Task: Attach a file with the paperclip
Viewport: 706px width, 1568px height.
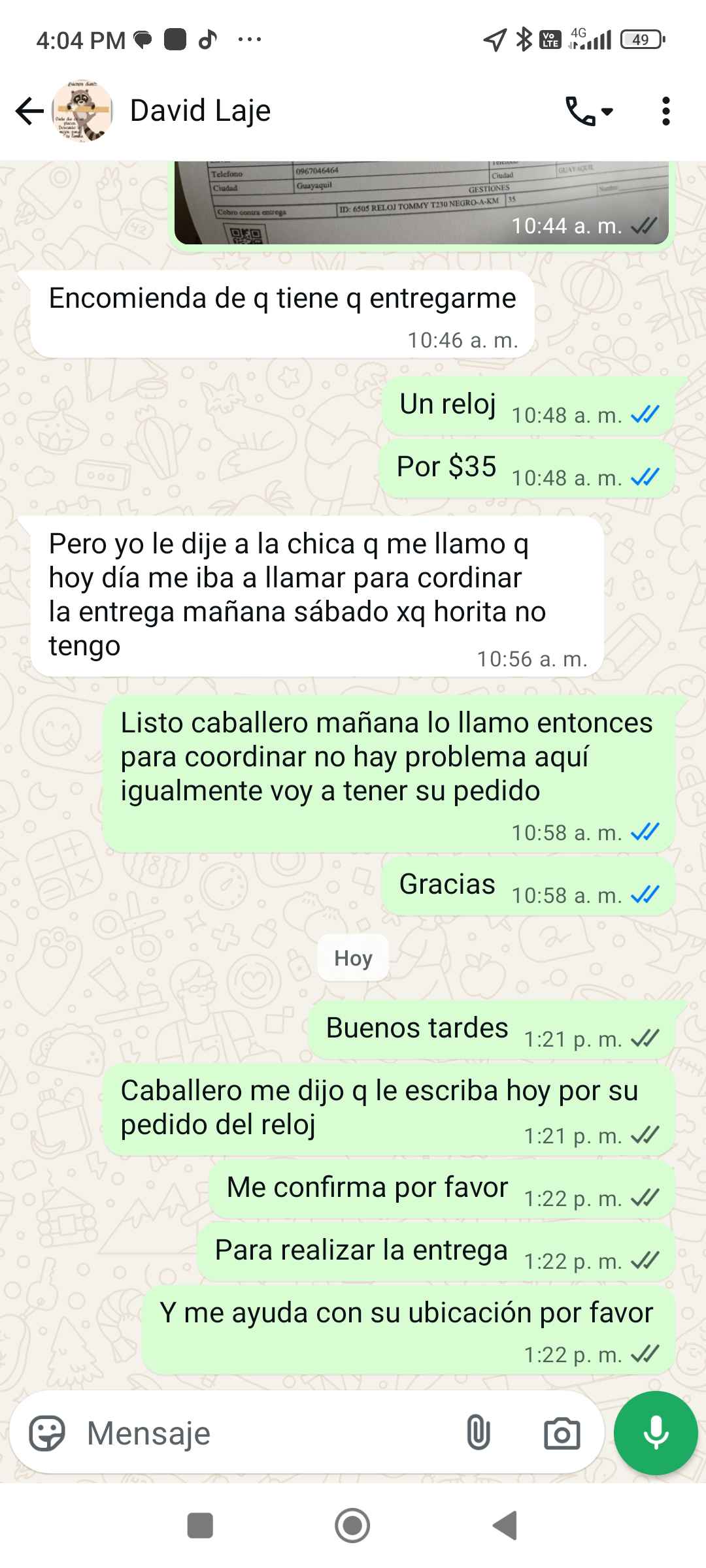Action: click(x=479, y=1433)
